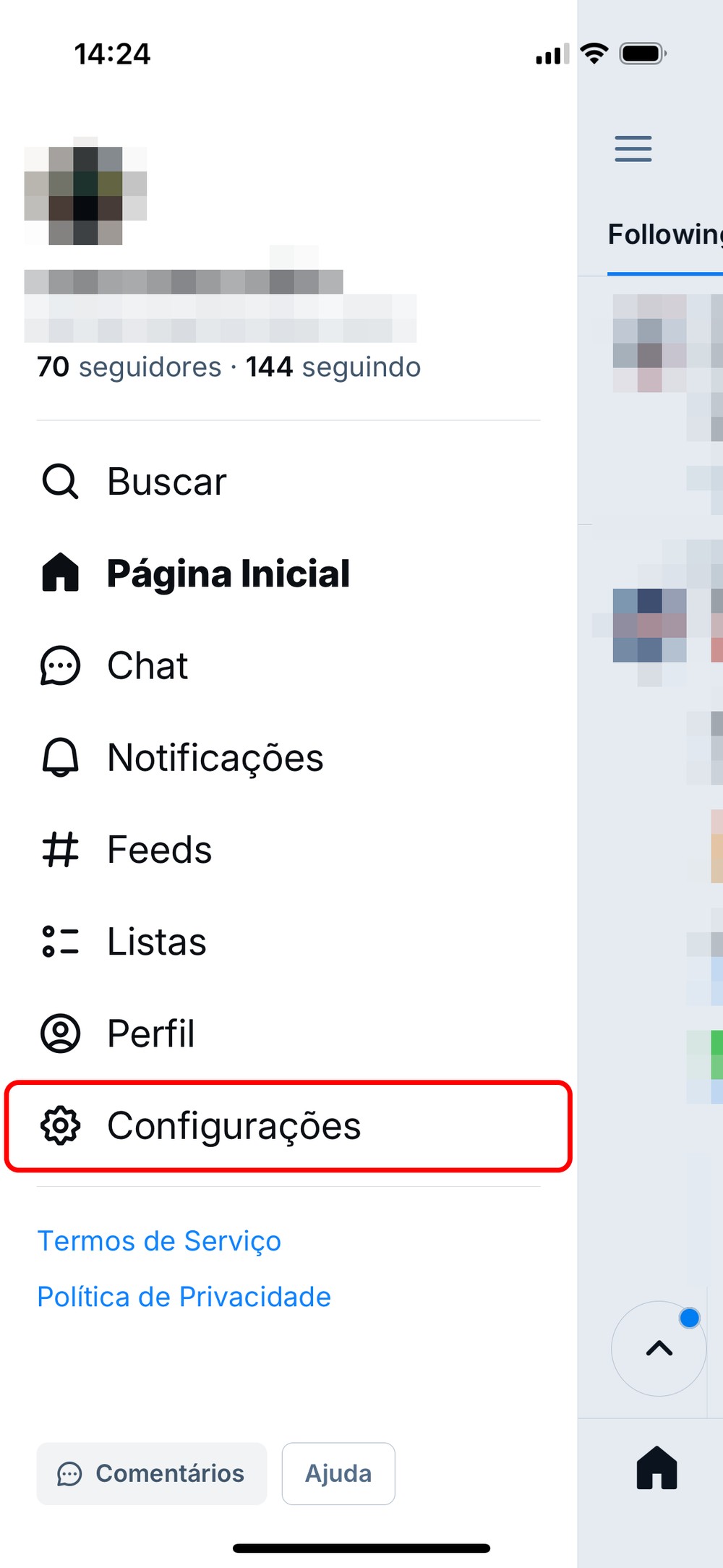The image size is (723, 1568).
Task: View the 70 seguidores list
Action: click(x=130, y=367)
